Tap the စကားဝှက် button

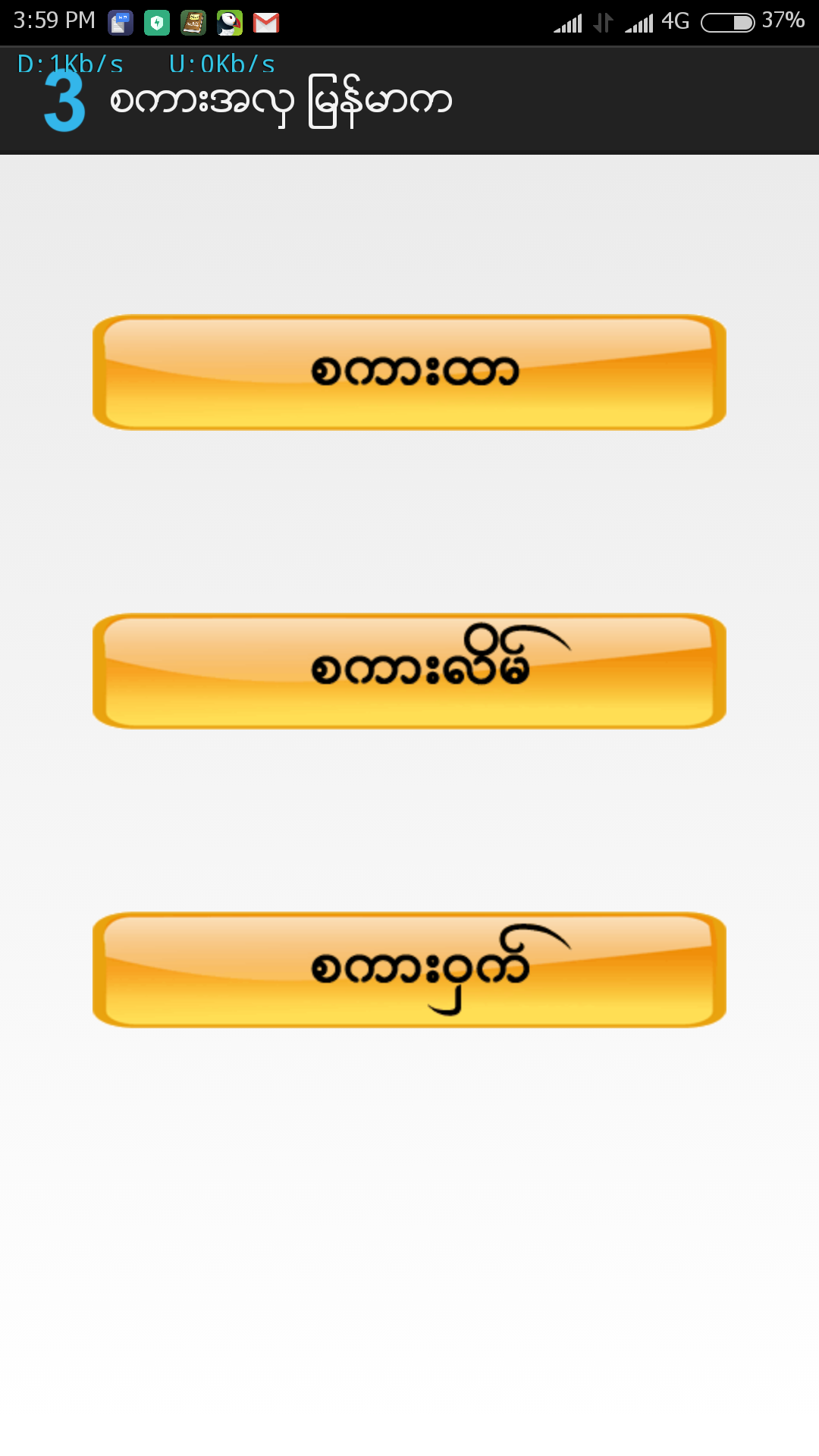(409, 969)
